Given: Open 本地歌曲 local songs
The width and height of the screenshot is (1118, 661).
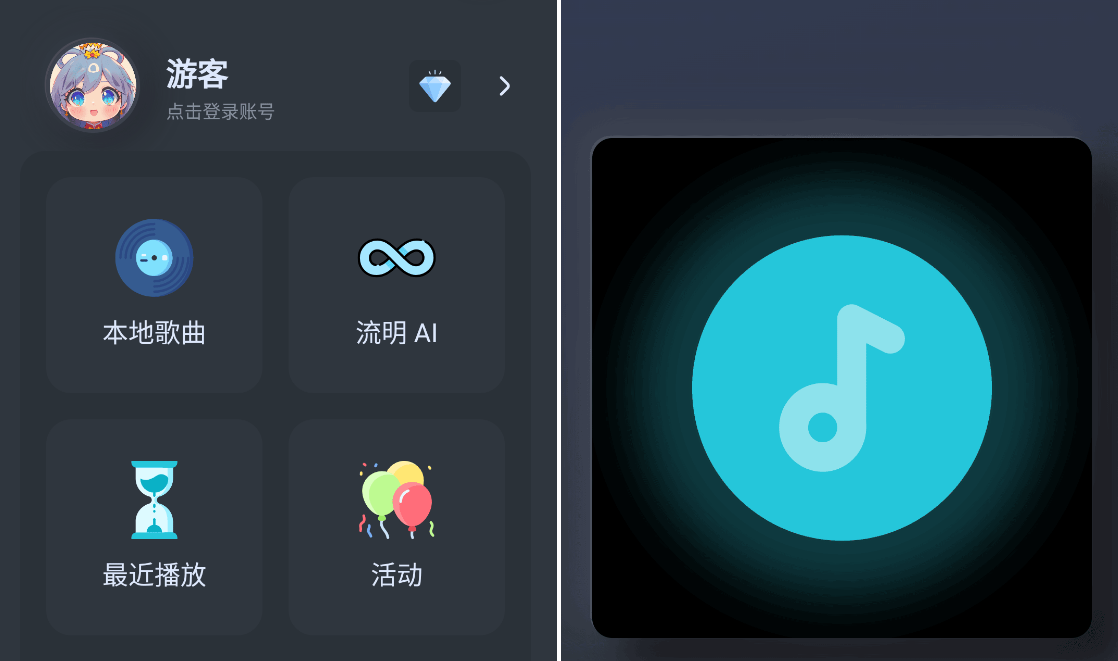Looking at the screenshot, I should [x=154, y=285].
